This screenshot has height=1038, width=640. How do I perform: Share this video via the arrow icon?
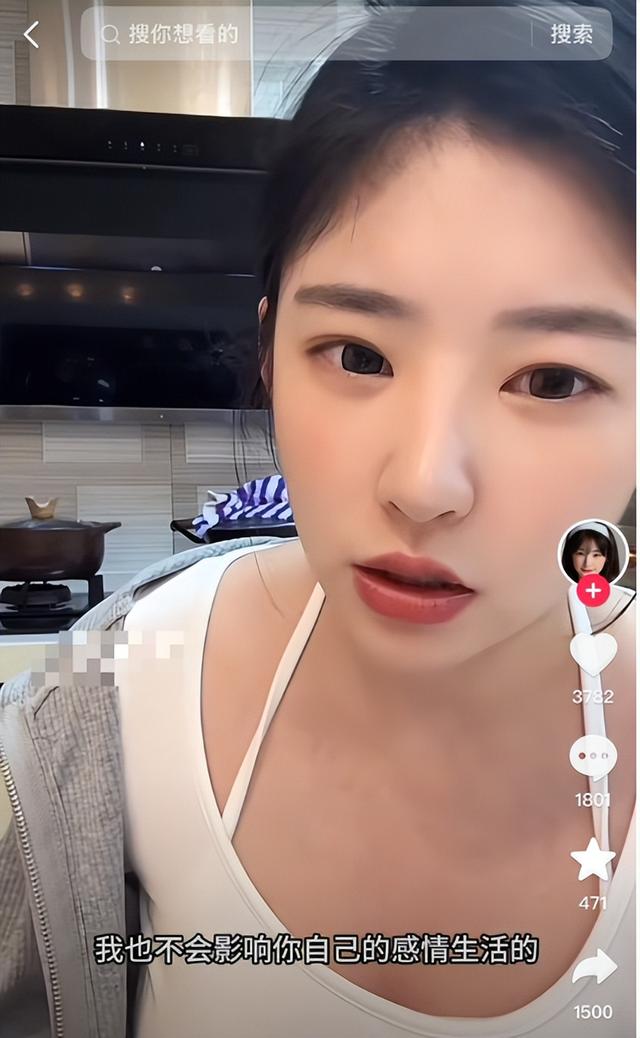[x=593, y=966]
